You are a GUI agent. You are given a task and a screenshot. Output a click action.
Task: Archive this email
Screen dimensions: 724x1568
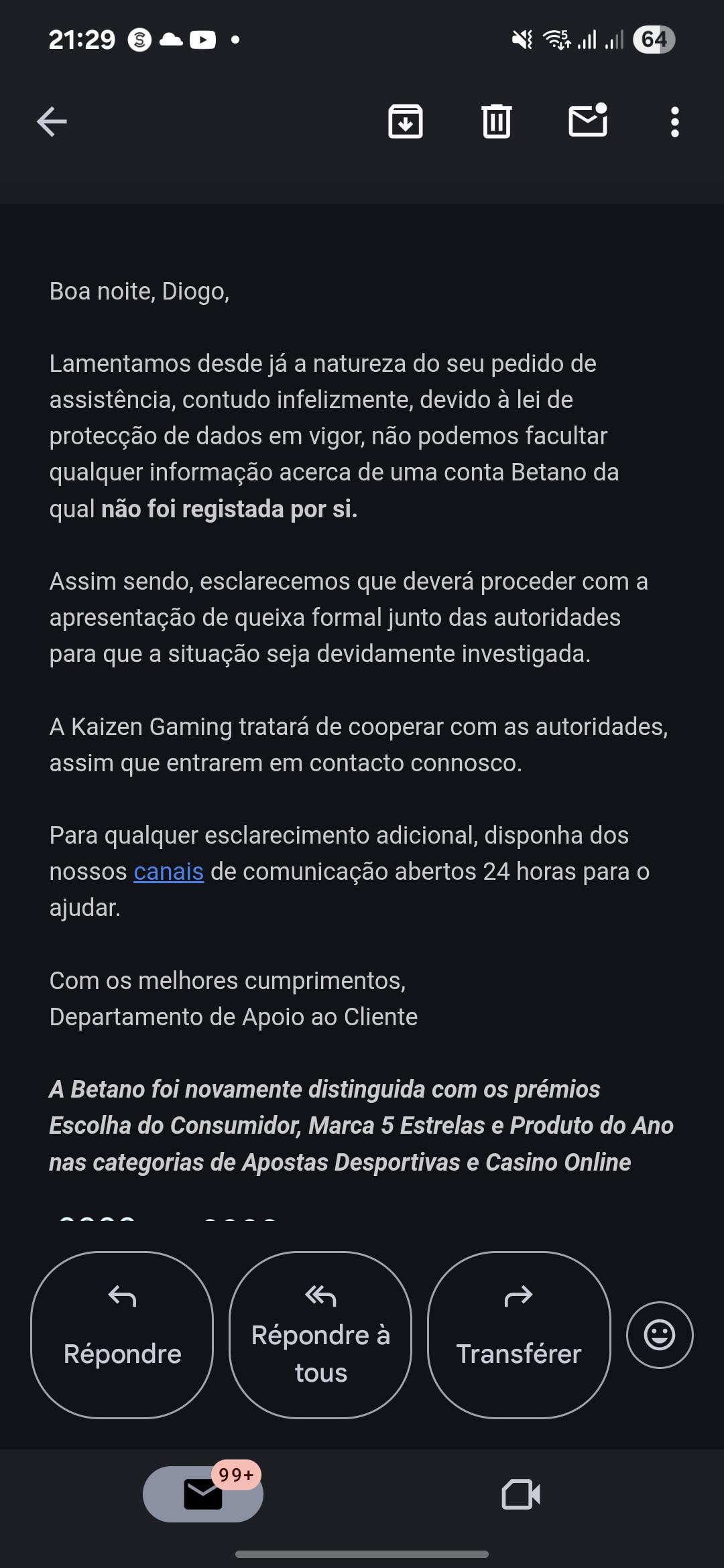pos(406,122)
